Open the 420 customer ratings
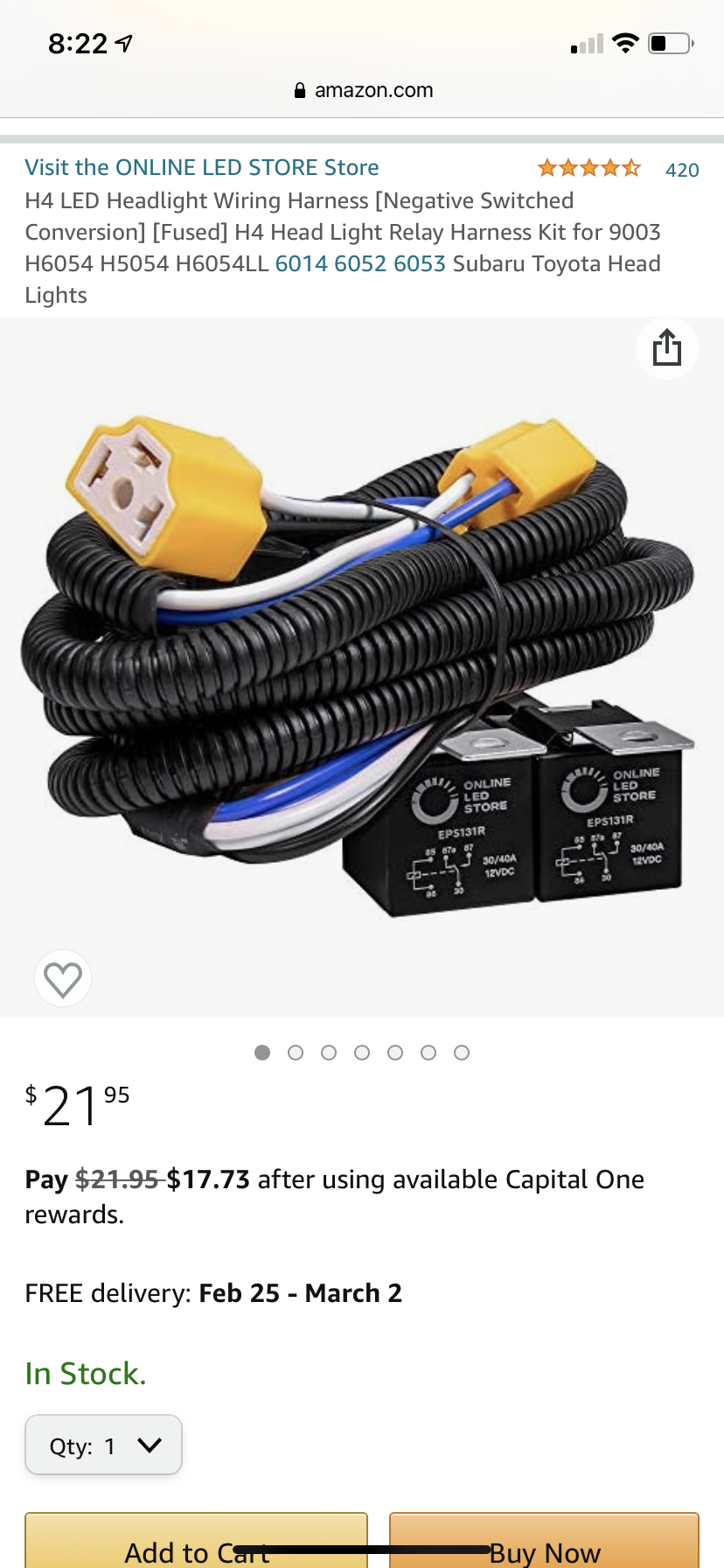This screenshot has height=1568, width=724. [x=681, y=170]
